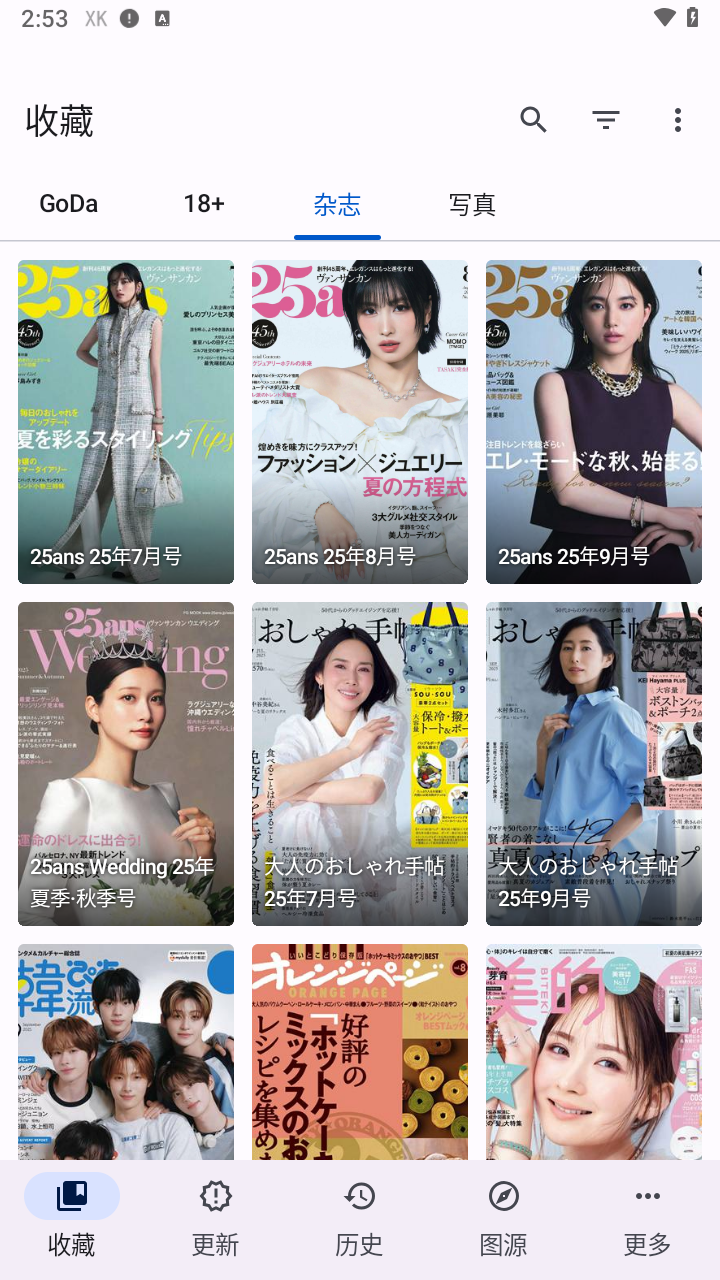Open the search icon in the top bar

point(534,121)
